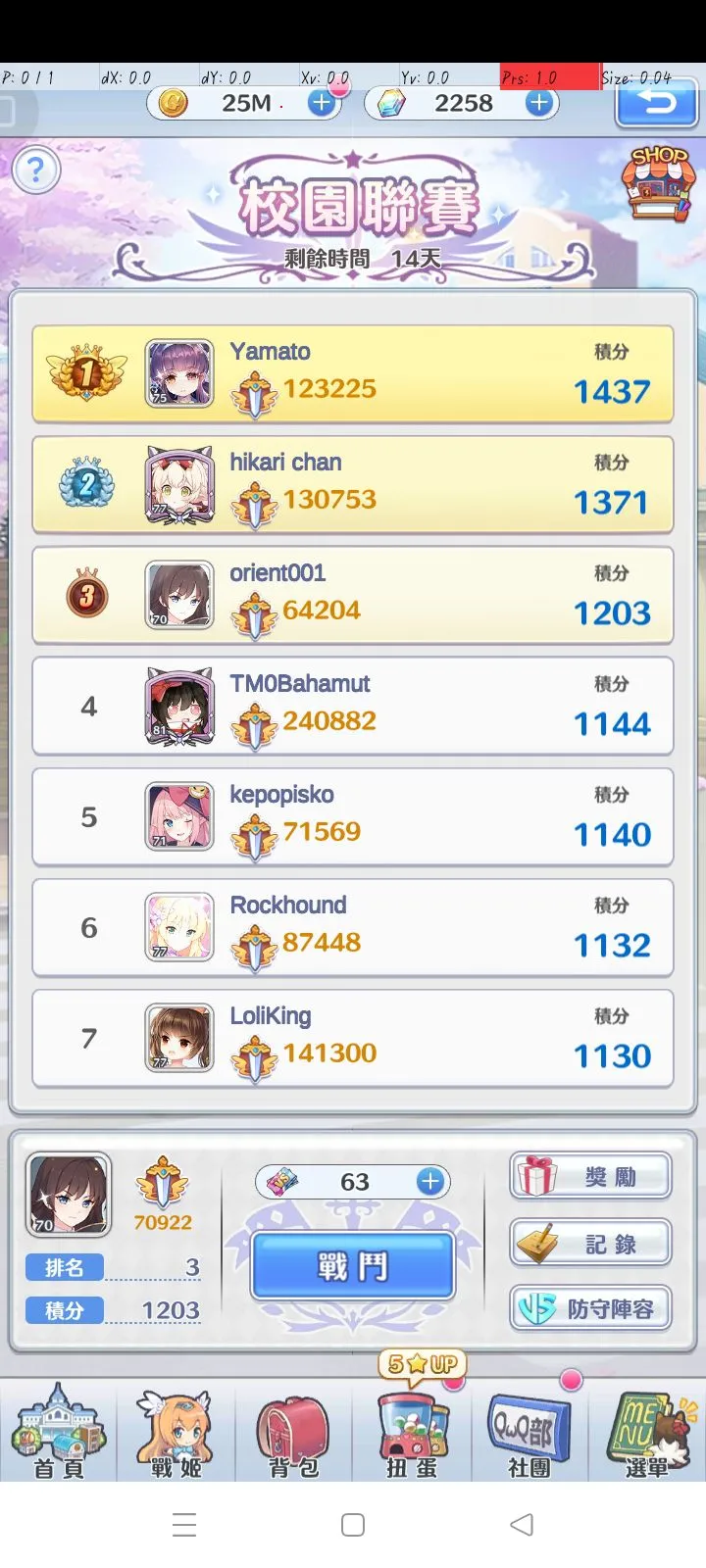The image size is (706, 1568).
Task: Start a battle with 戰鬥 button
Action: 353,1266
